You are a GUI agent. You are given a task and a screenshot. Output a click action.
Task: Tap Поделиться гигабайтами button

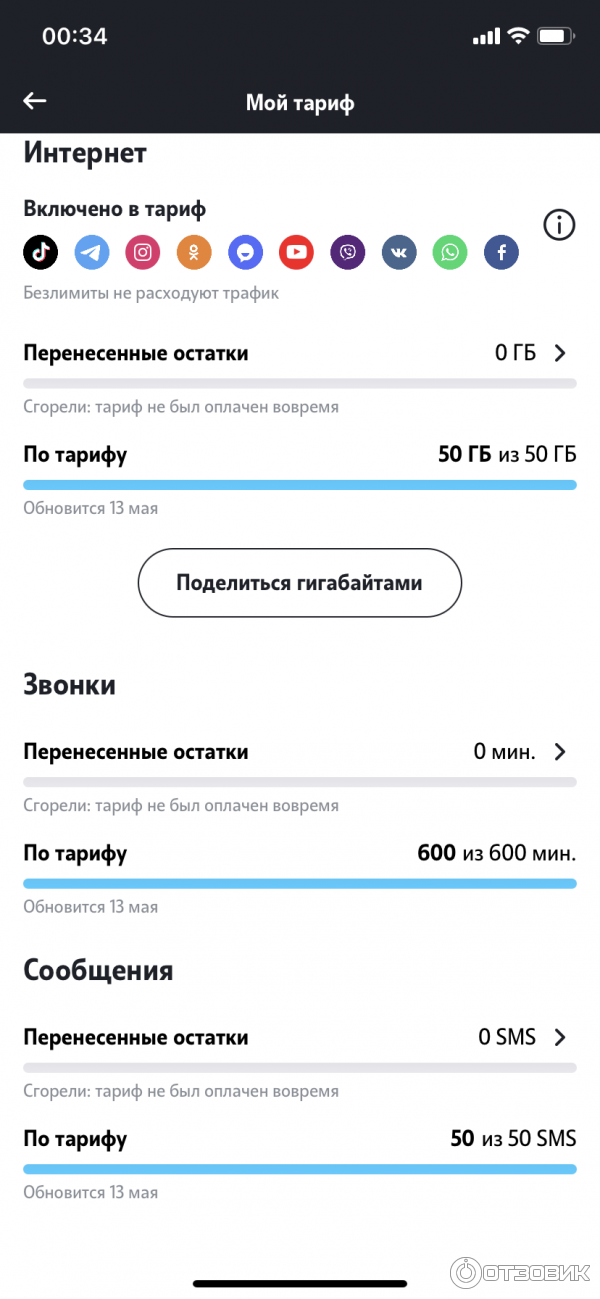(299, 583)
